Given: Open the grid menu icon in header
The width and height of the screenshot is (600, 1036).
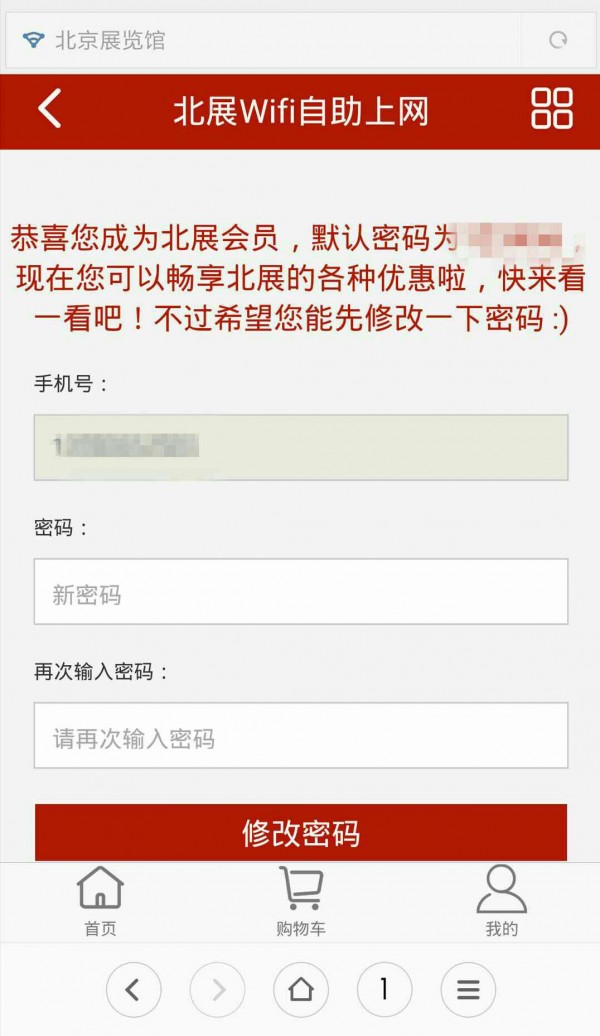Looking at the screenshot, I should pyautogui.click(x=551, y=109).
